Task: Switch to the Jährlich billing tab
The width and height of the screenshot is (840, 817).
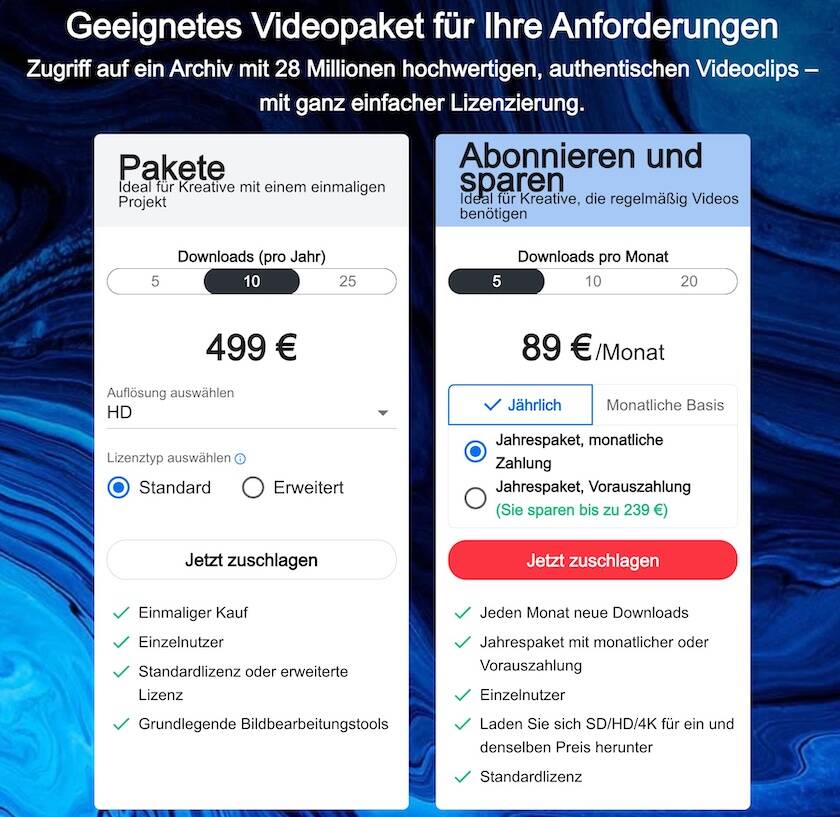Action: (x=521, y=405)
